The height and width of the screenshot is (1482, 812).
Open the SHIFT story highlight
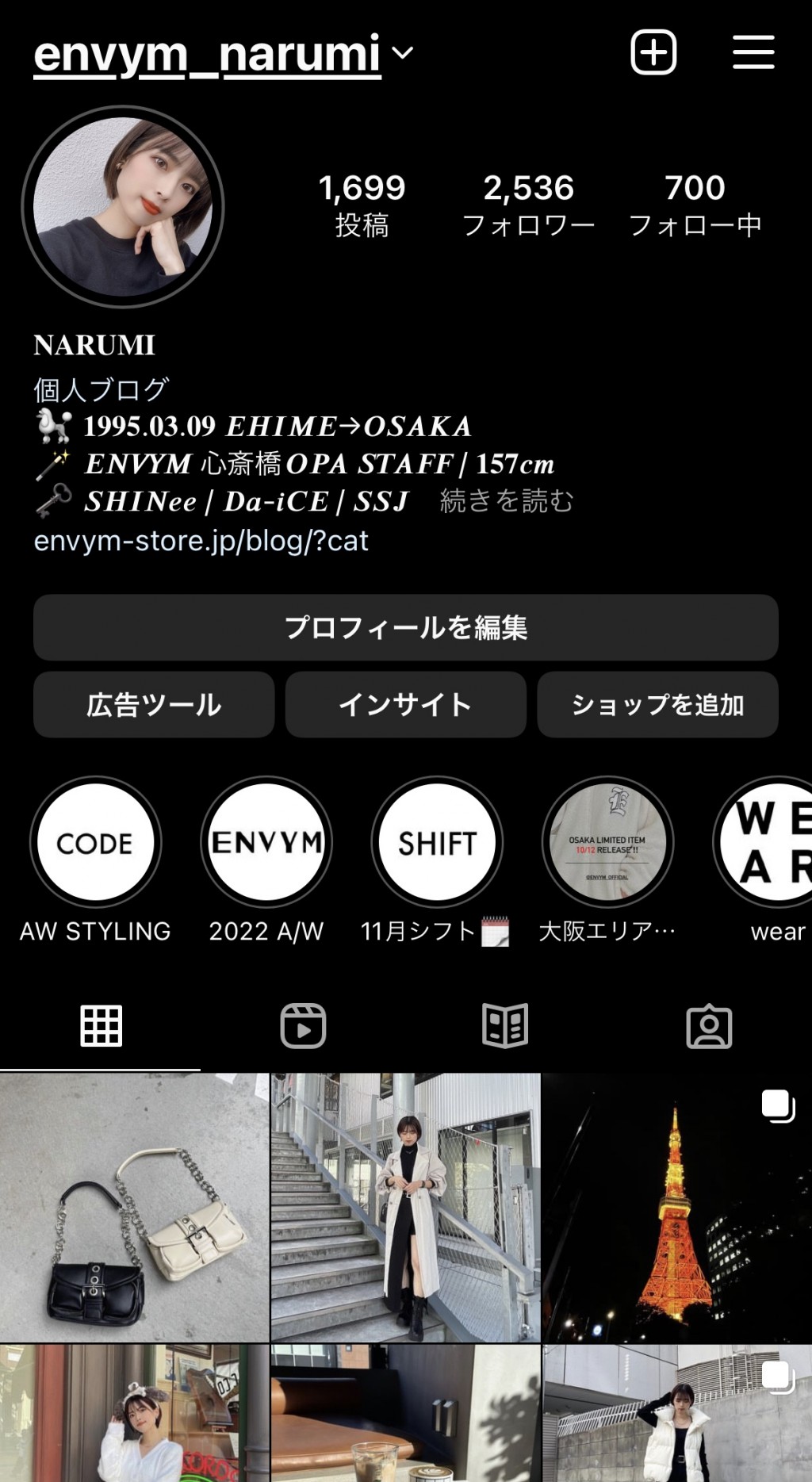click(x=438, y=843)
